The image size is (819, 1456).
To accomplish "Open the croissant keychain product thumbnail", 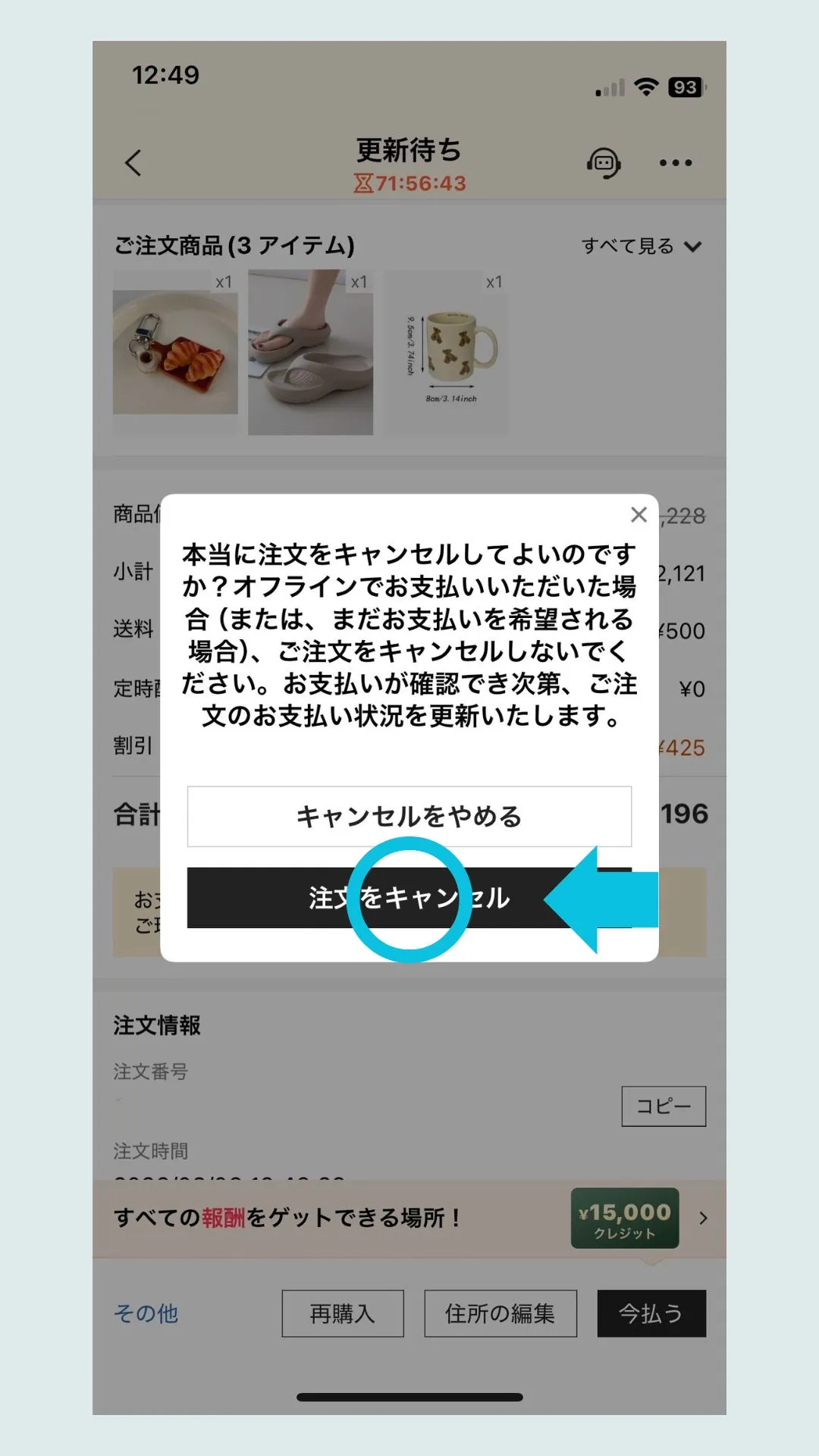I will pyautogui.click(x=175, y=353).
